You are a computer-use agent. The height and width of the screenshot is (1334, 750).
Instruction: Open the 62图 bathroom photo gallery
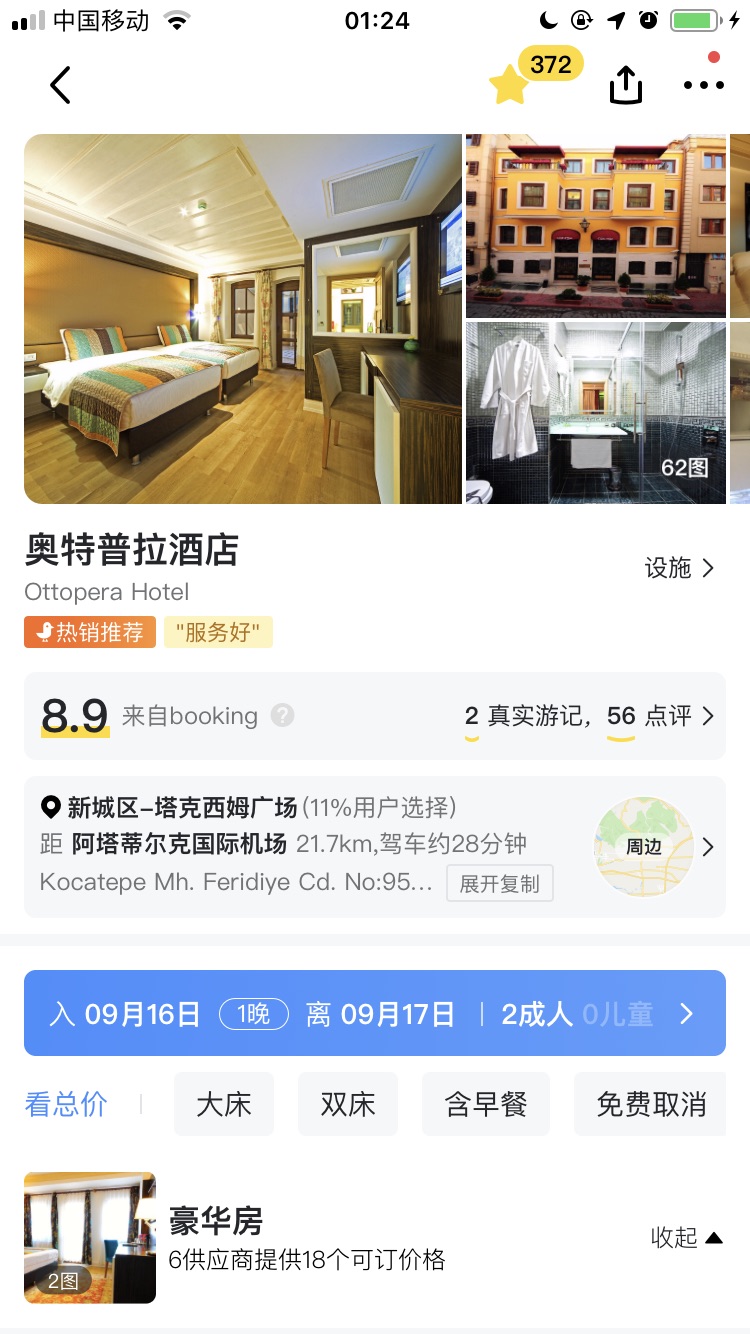click(595, 412)
